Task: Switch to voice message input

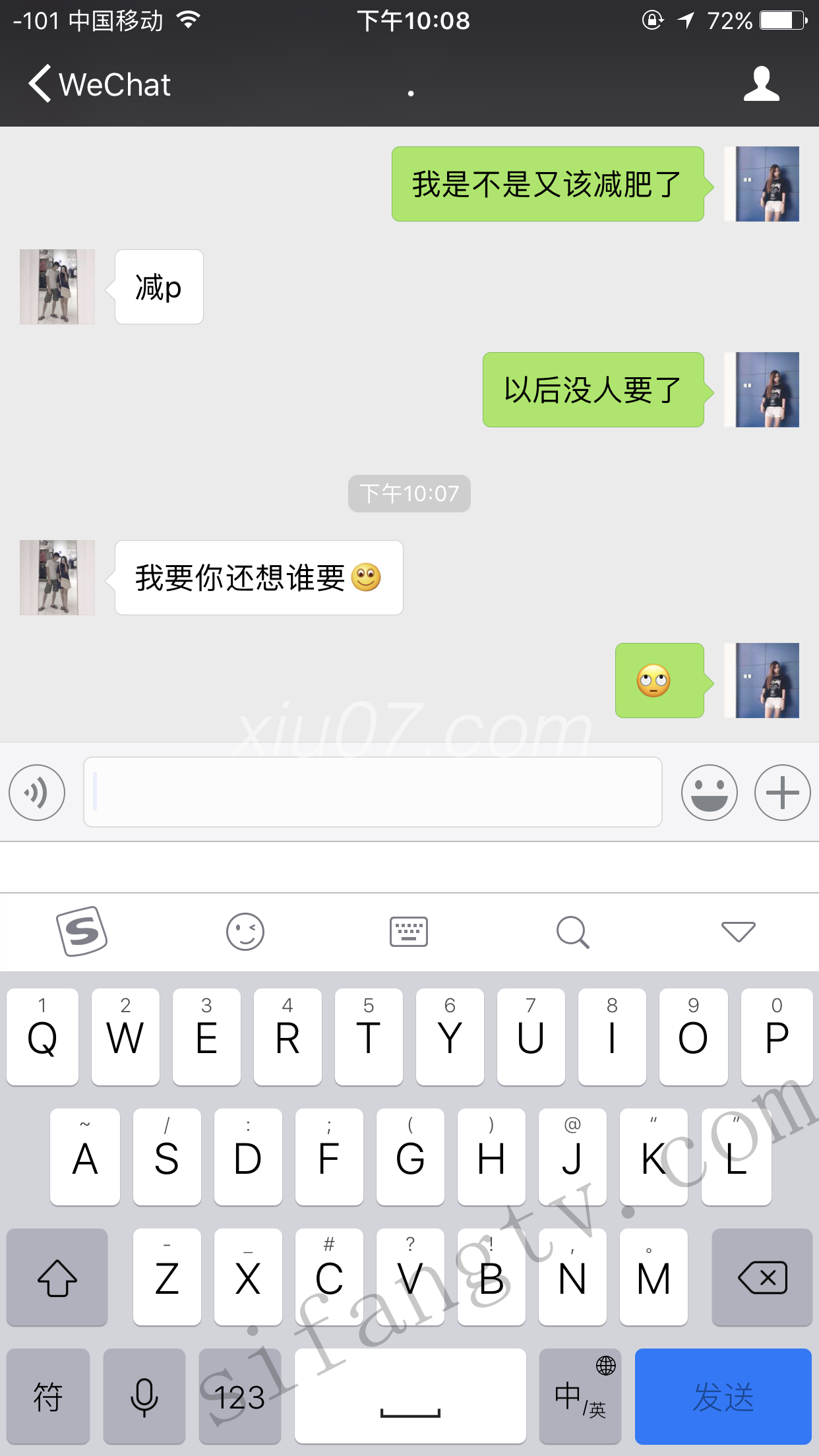Action: pyautogui.click(x=37, y=793)
